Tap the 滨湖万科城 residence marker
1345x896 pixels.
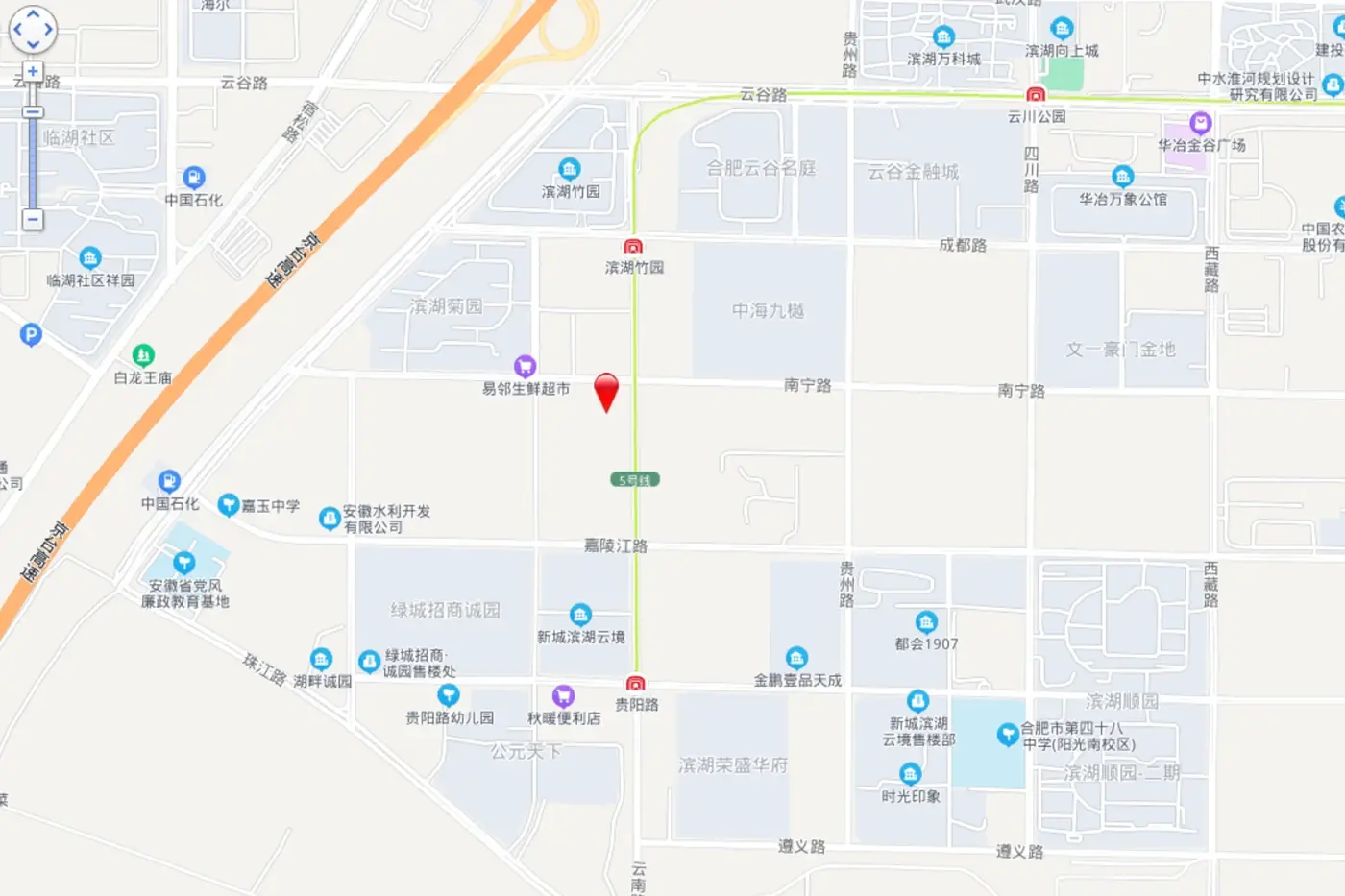pos(943,37)
